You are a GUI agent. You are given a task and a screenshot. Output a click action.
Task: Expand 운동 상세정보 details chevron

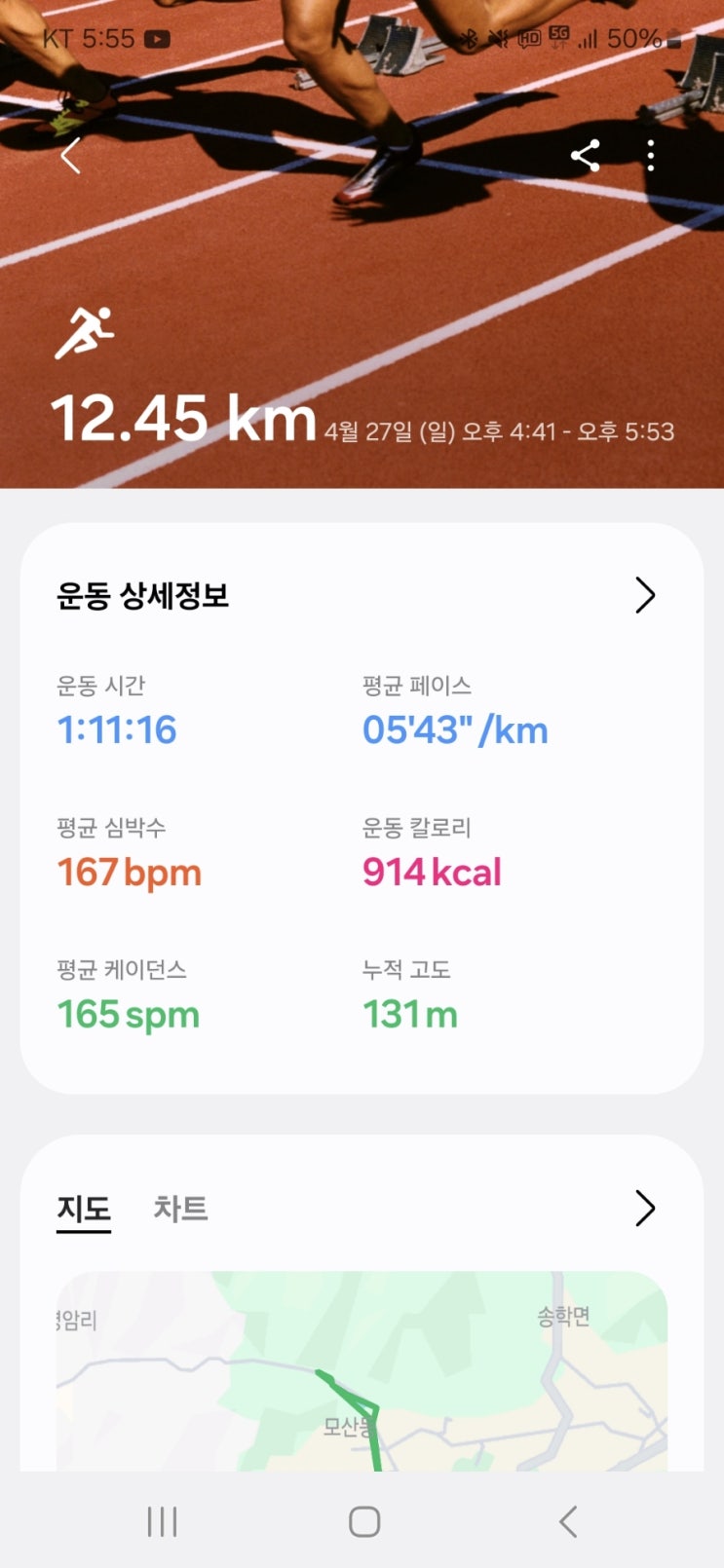click(x=645, y=595)
